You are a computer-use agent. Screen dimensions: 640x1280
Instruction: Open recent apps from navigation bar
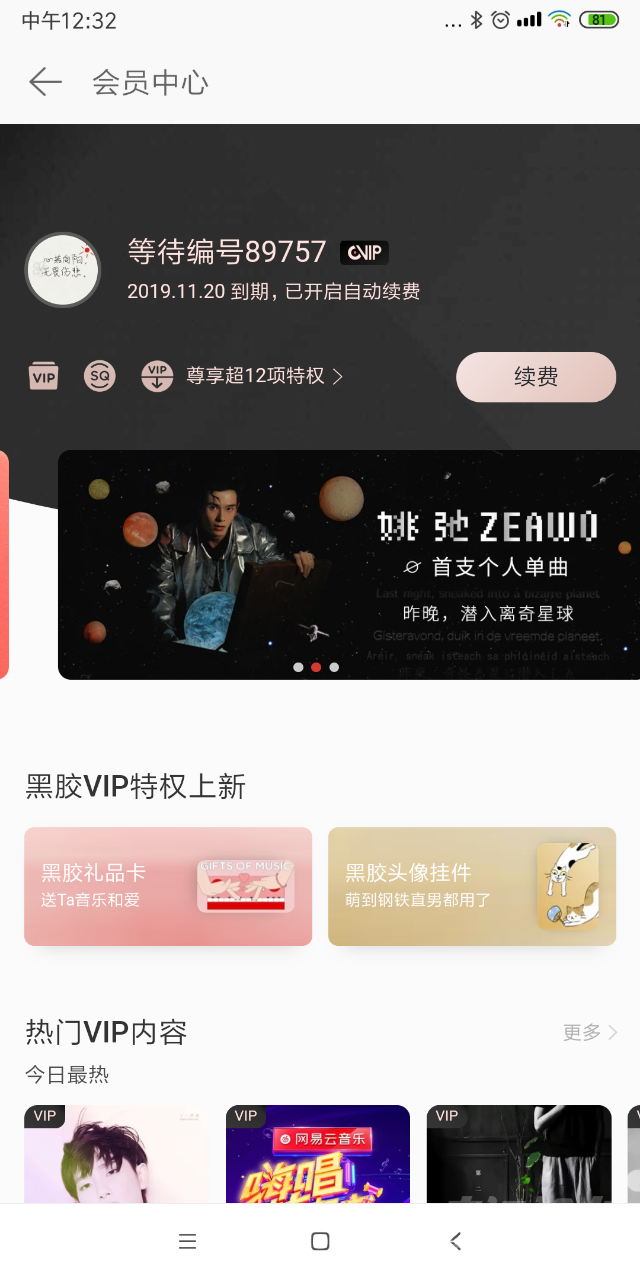[187, 1241]
